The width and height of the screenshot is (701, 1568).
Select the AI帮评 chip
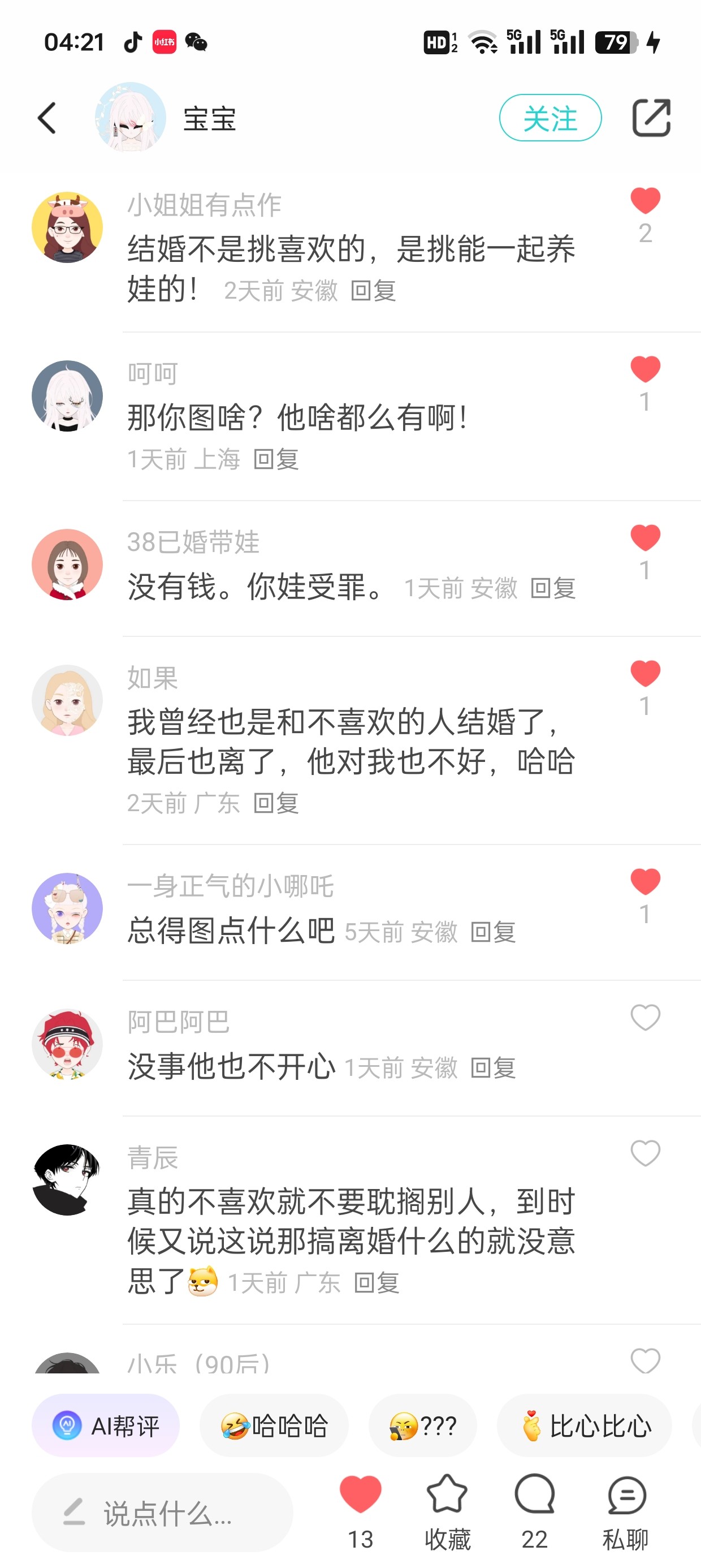click(x=106, y=1425)
